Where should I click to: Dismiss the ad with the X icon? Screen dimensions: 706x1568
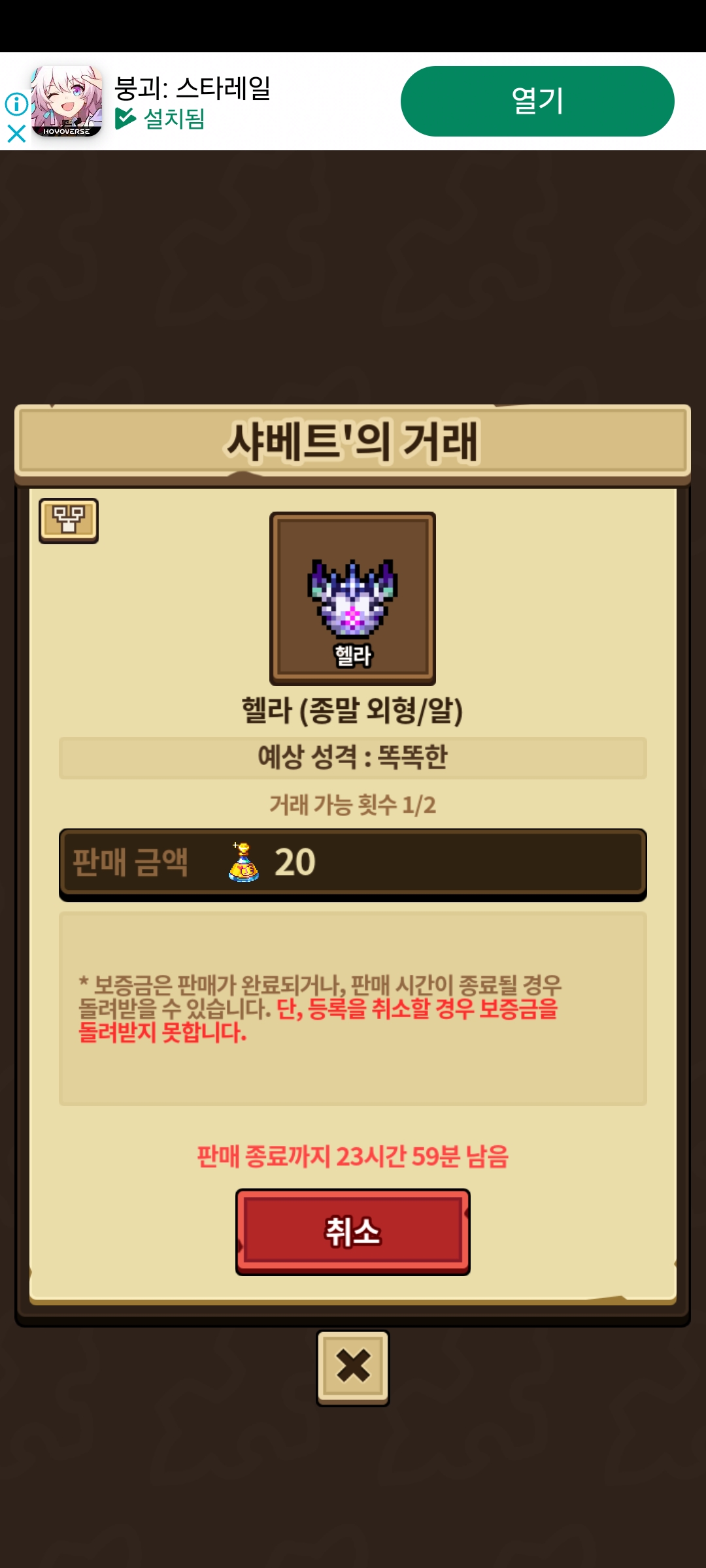[x=16, y=134]
